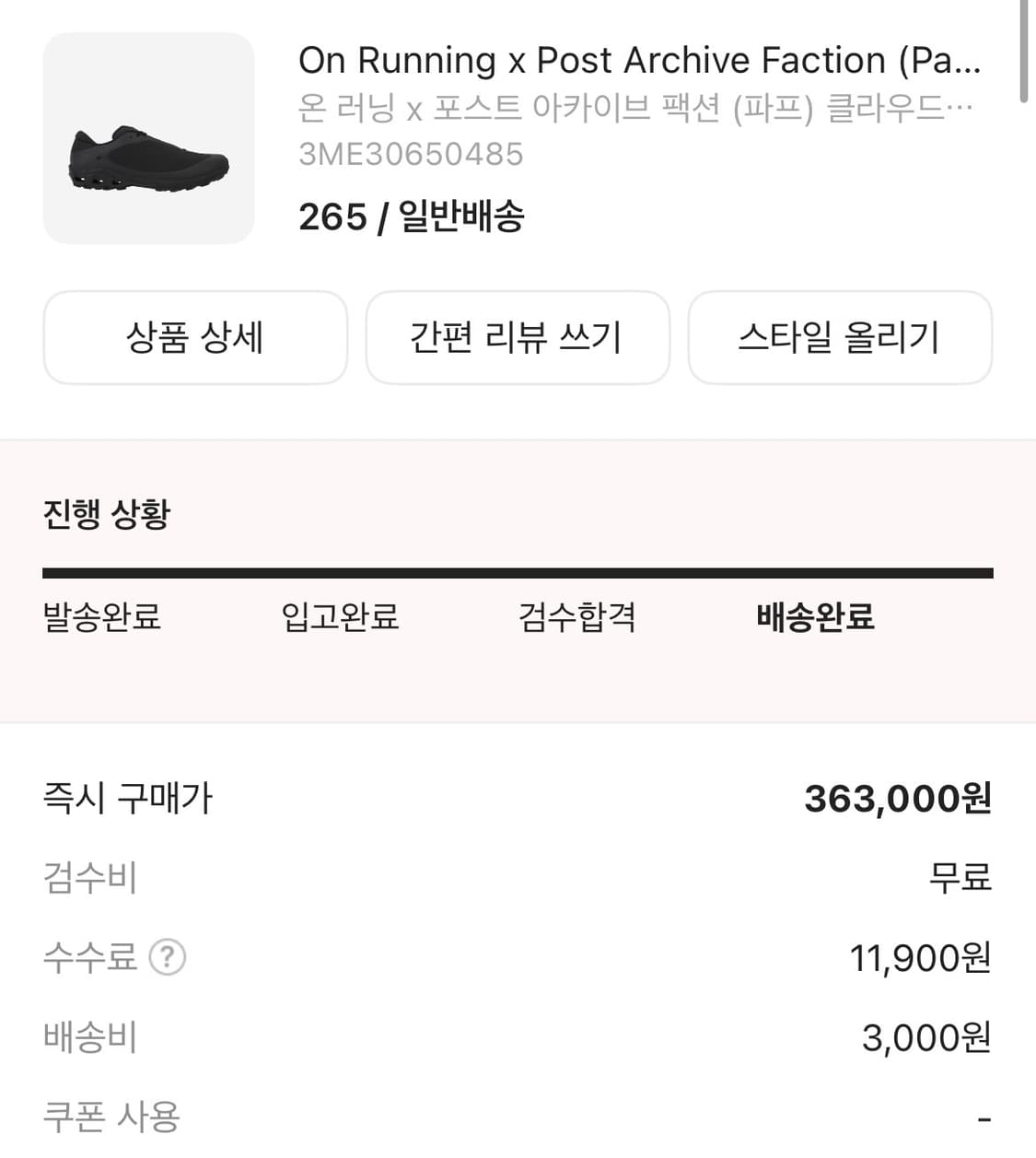Viewport: 1036px width, 1158px height.
Task: Open the 상품 상세 page
Action: pyautogui.click(x=195, y=338)
